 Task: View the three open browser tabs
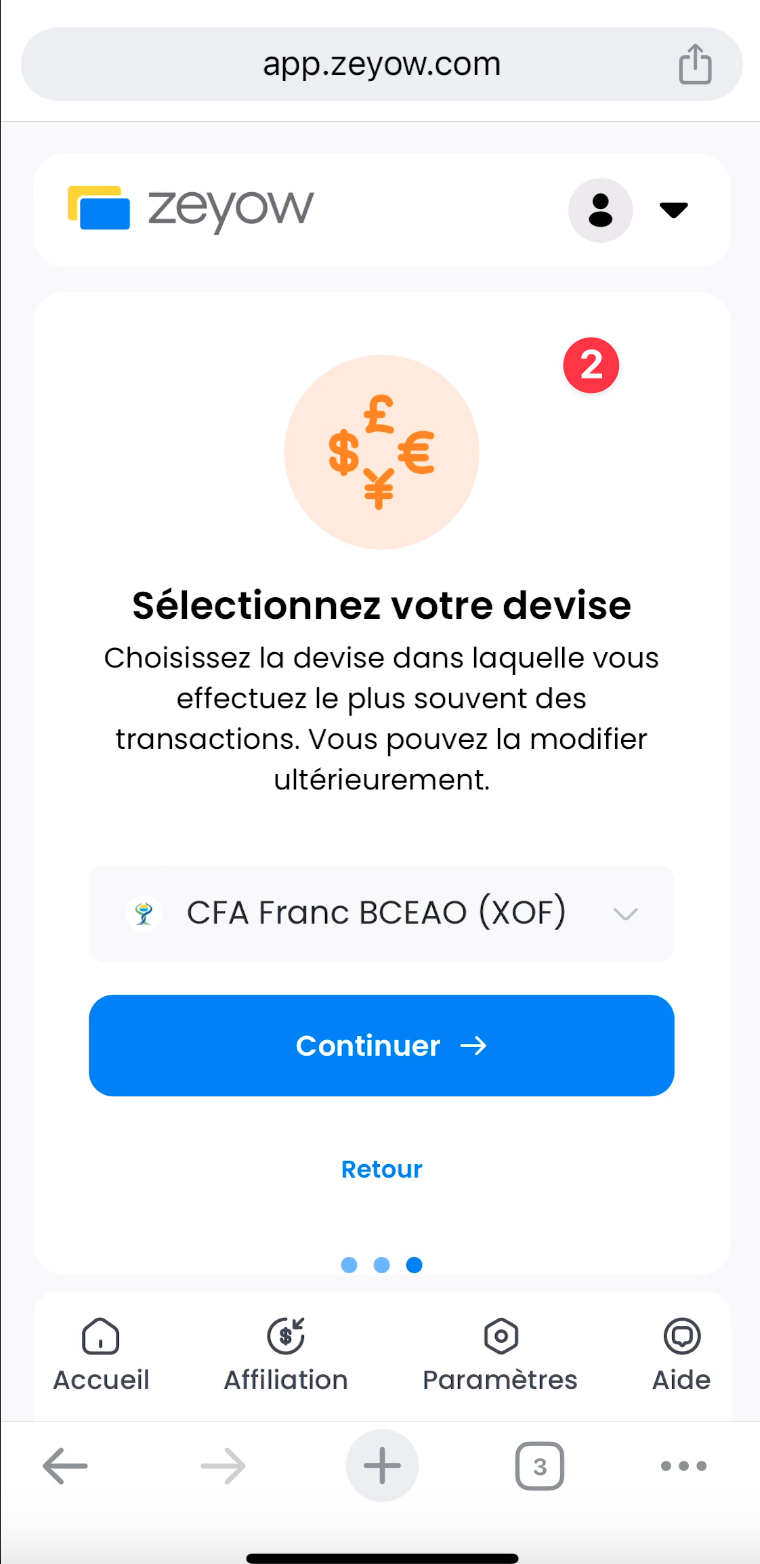(x=540, y=1467)
